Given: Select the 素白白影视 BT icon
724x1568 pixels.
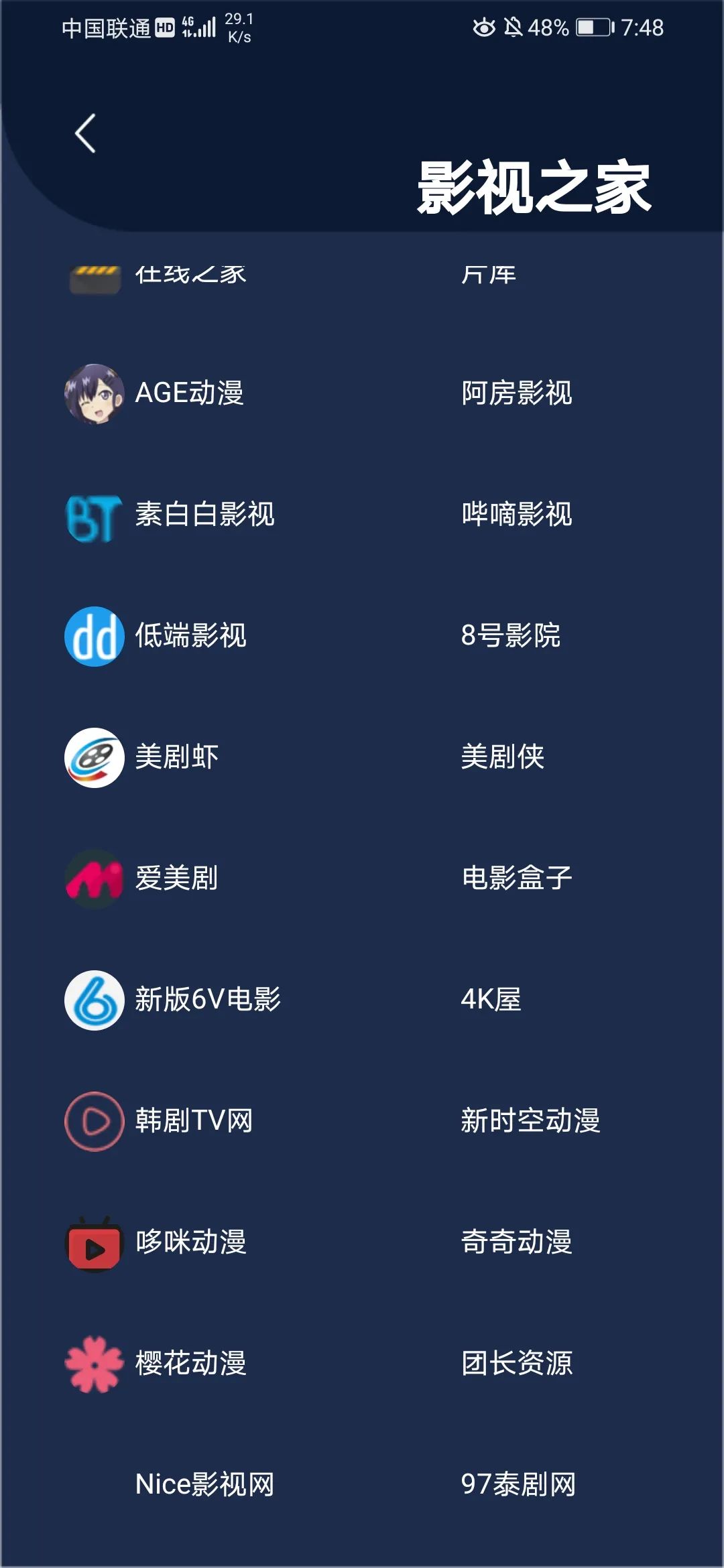Looking at the screenshot, I should [x=94, y=515].
